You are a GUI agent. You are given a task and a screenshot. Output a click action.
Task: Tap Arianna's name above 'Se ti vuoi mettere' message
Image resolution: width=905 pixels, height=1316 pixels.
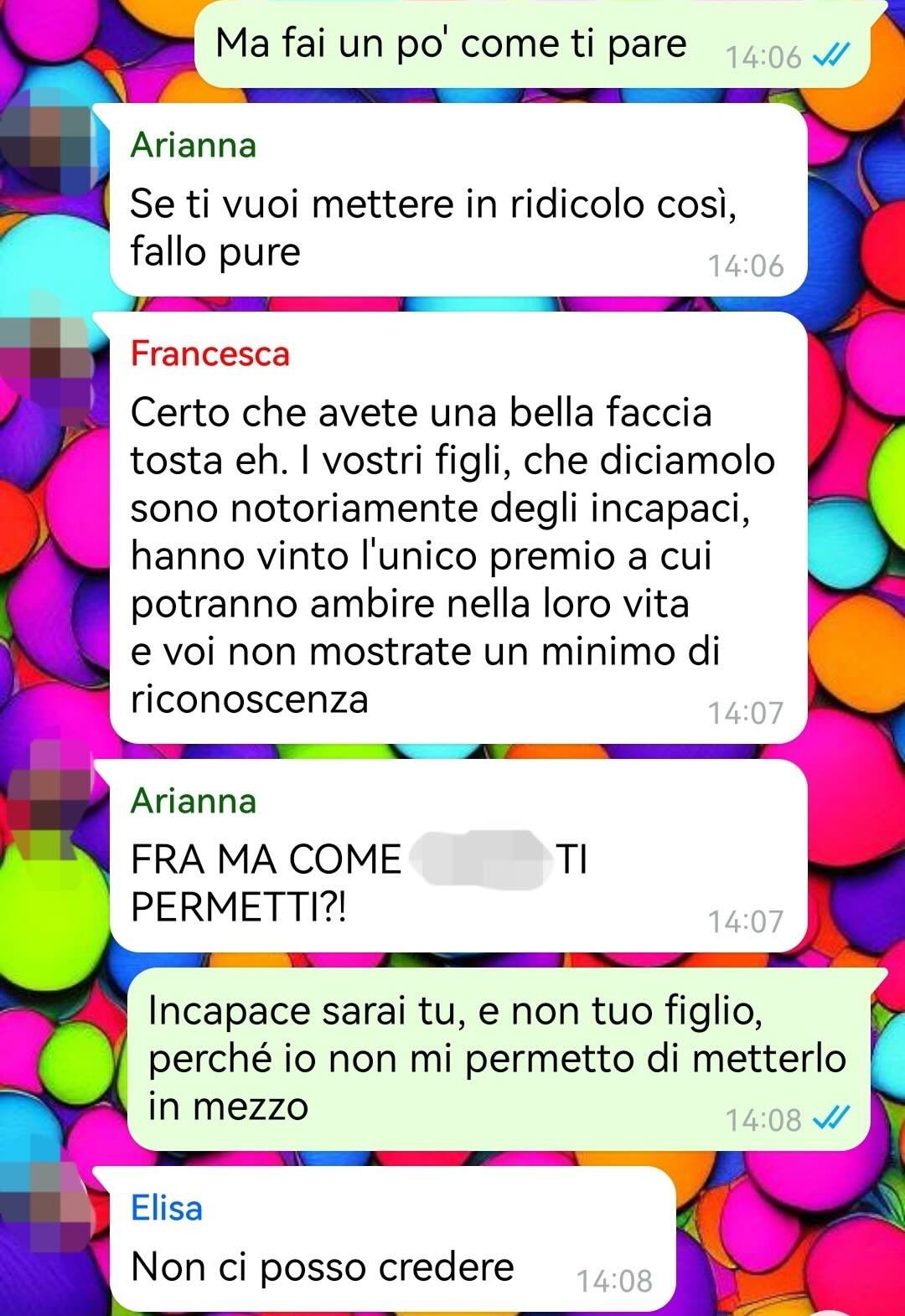click(193, 145)
